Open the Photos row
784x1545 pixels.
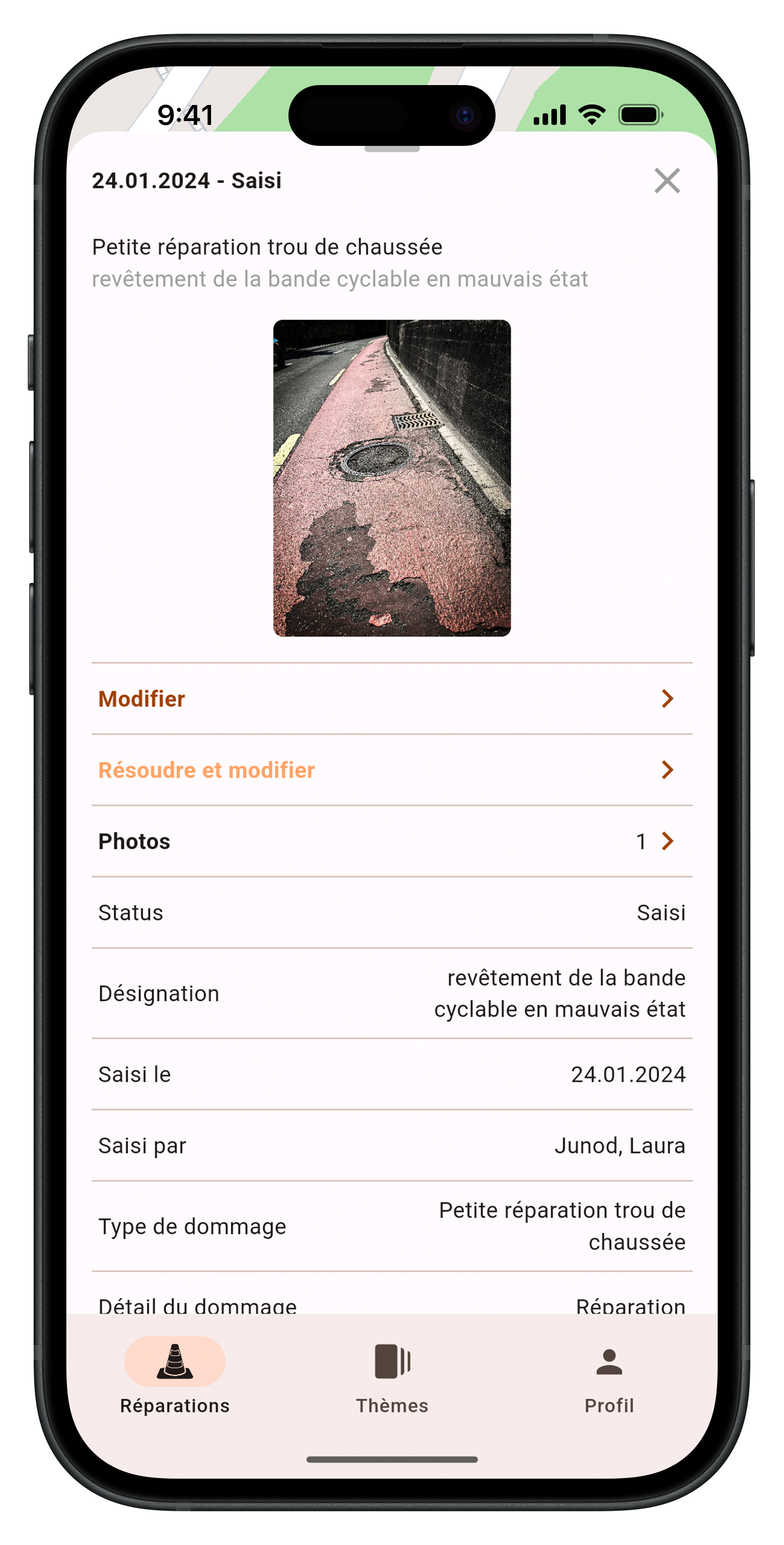tap(392, 841)
